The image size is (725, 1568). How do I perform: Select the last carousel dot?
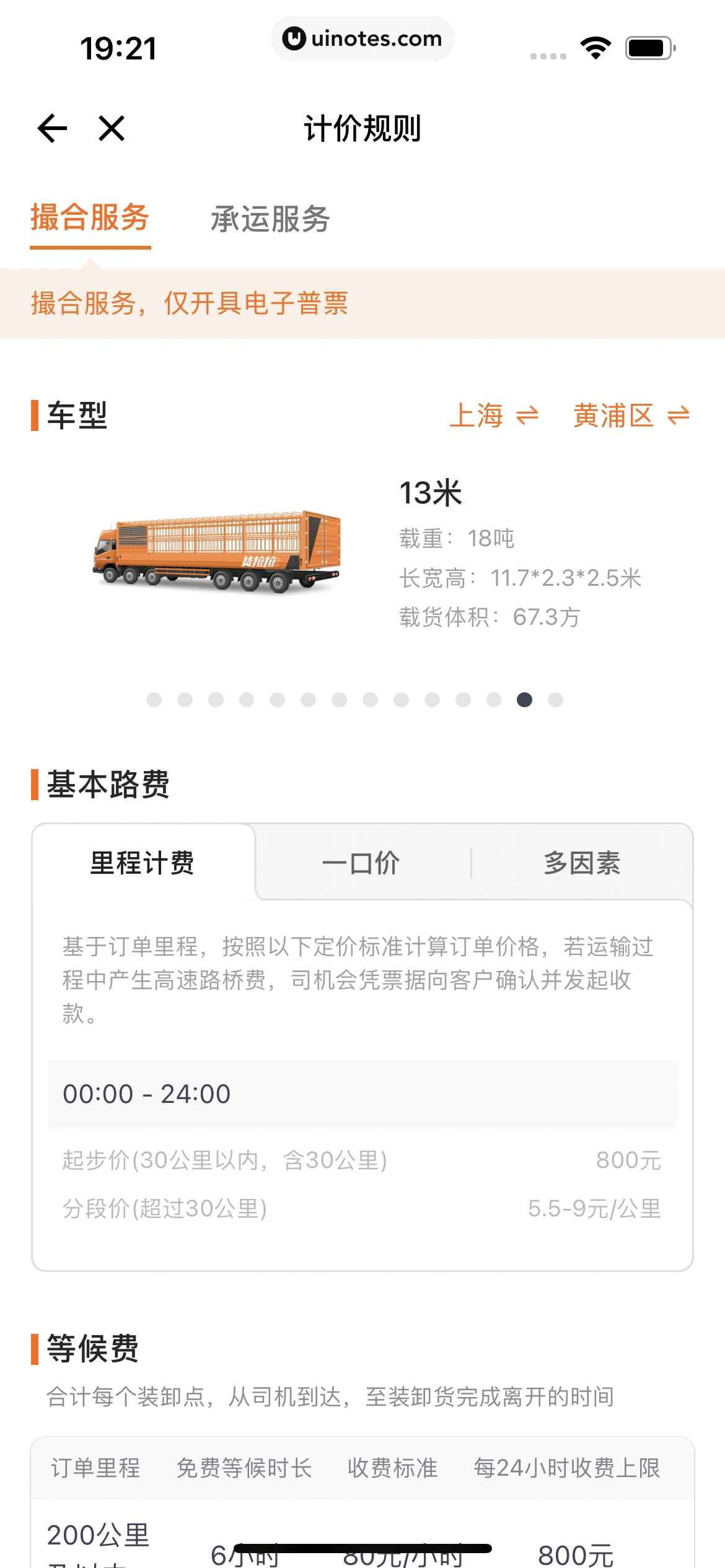click(555, 700)
